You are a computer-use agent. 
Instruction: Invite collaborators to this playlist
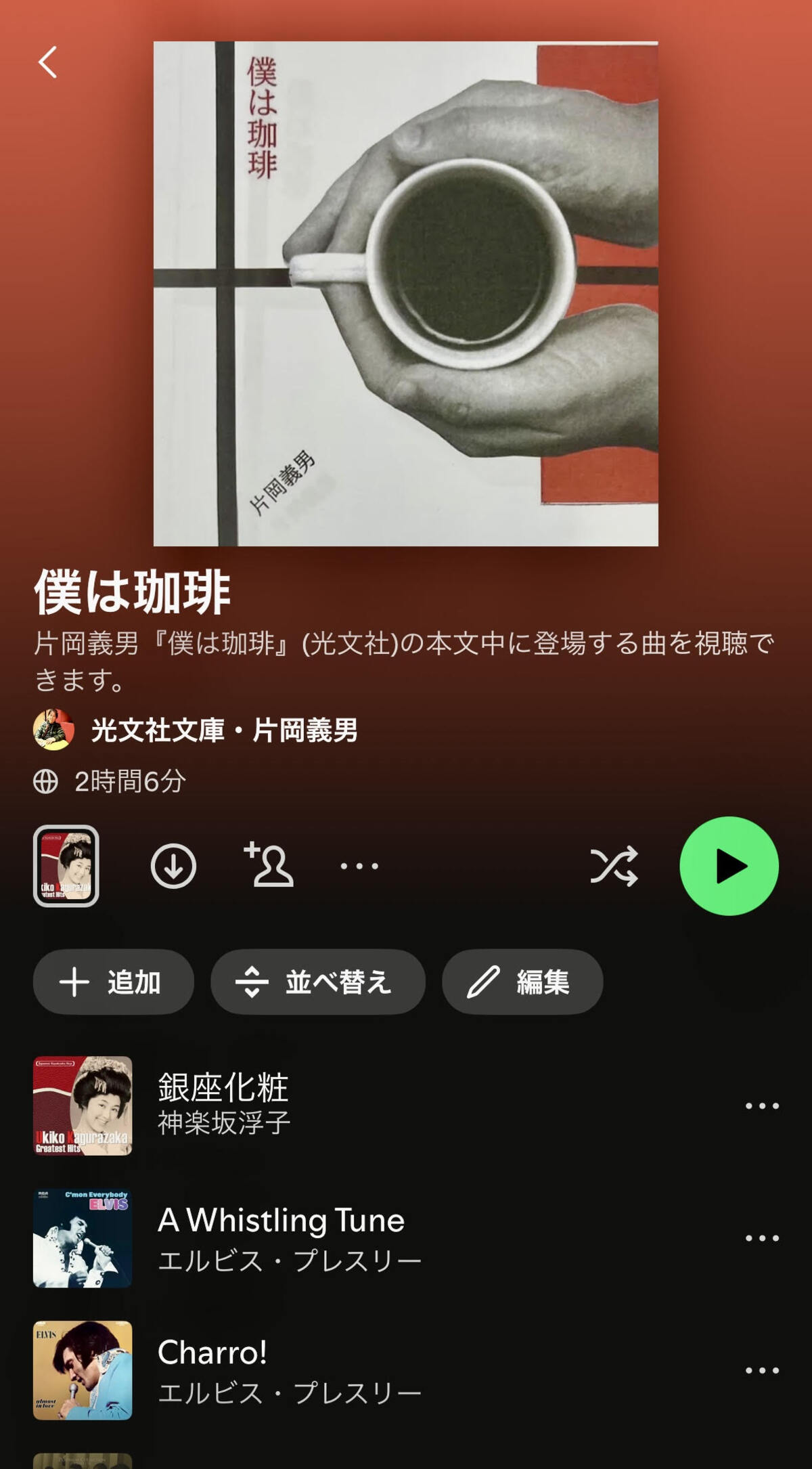269,865
